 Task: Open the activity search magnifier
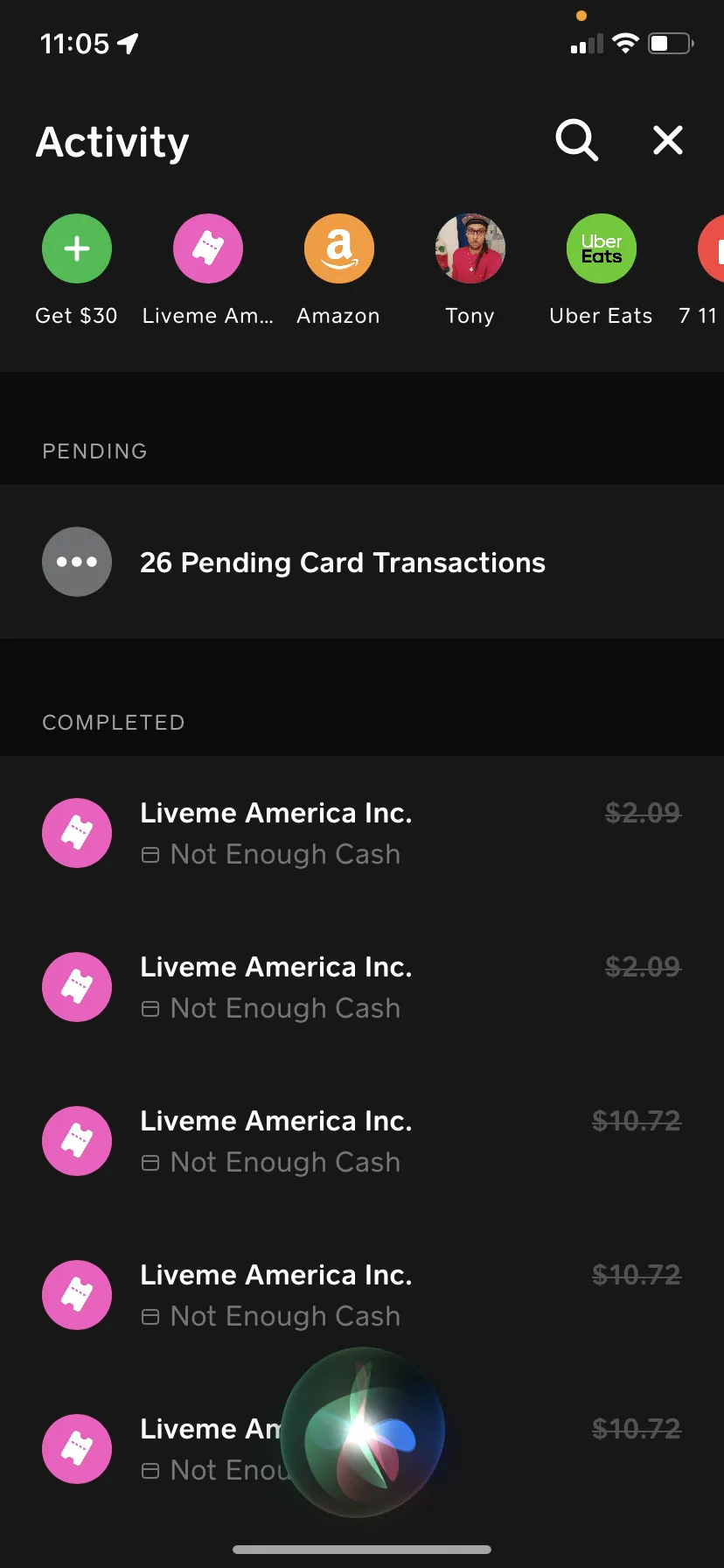pyautogui.click(x=577, y=140)
